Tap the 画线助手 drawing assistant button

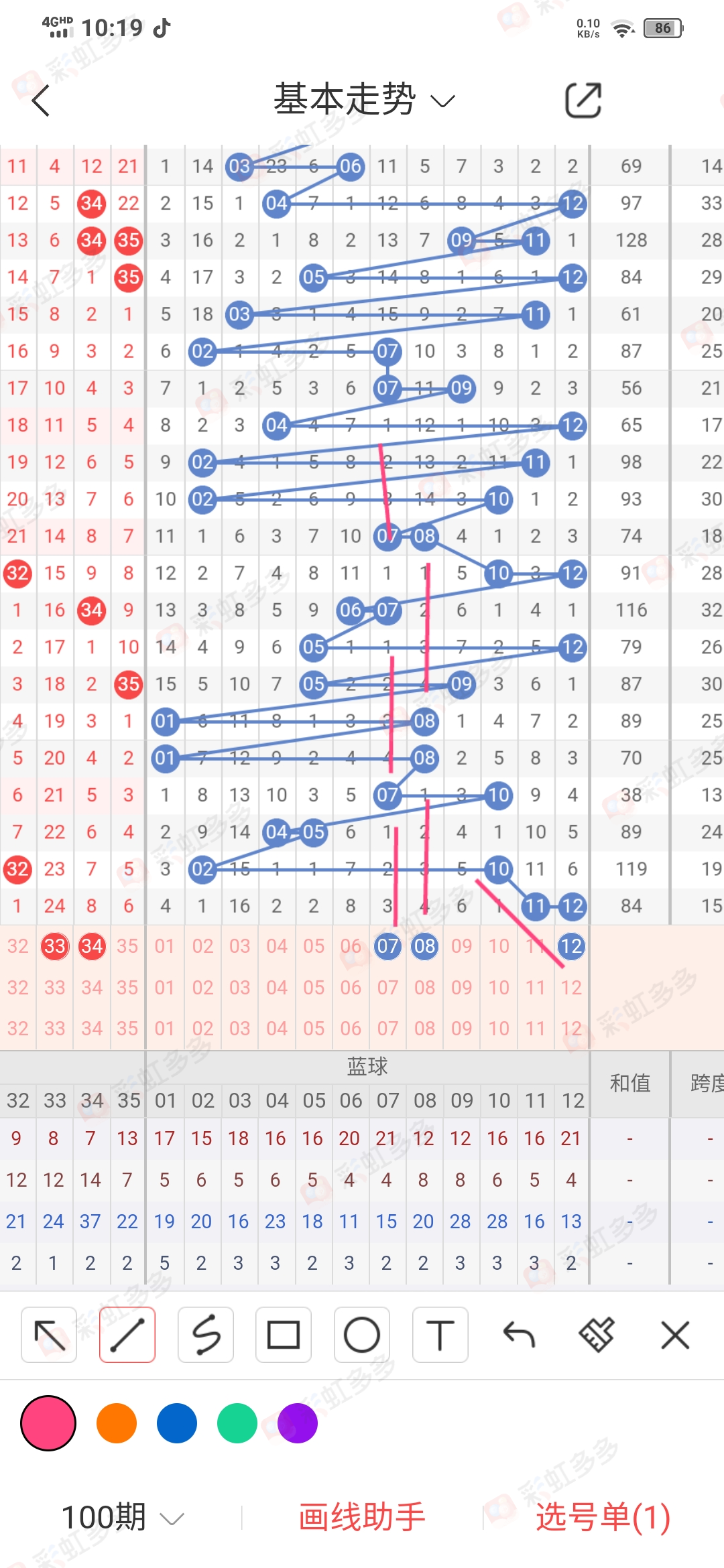(x=362, y=1517)
